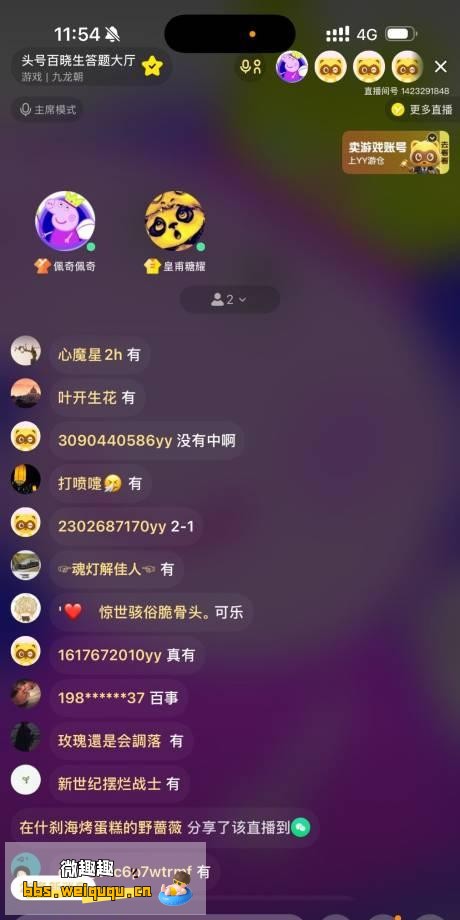
Task: Open 主席模式 mode selector
Action: (x=48, y=110)
